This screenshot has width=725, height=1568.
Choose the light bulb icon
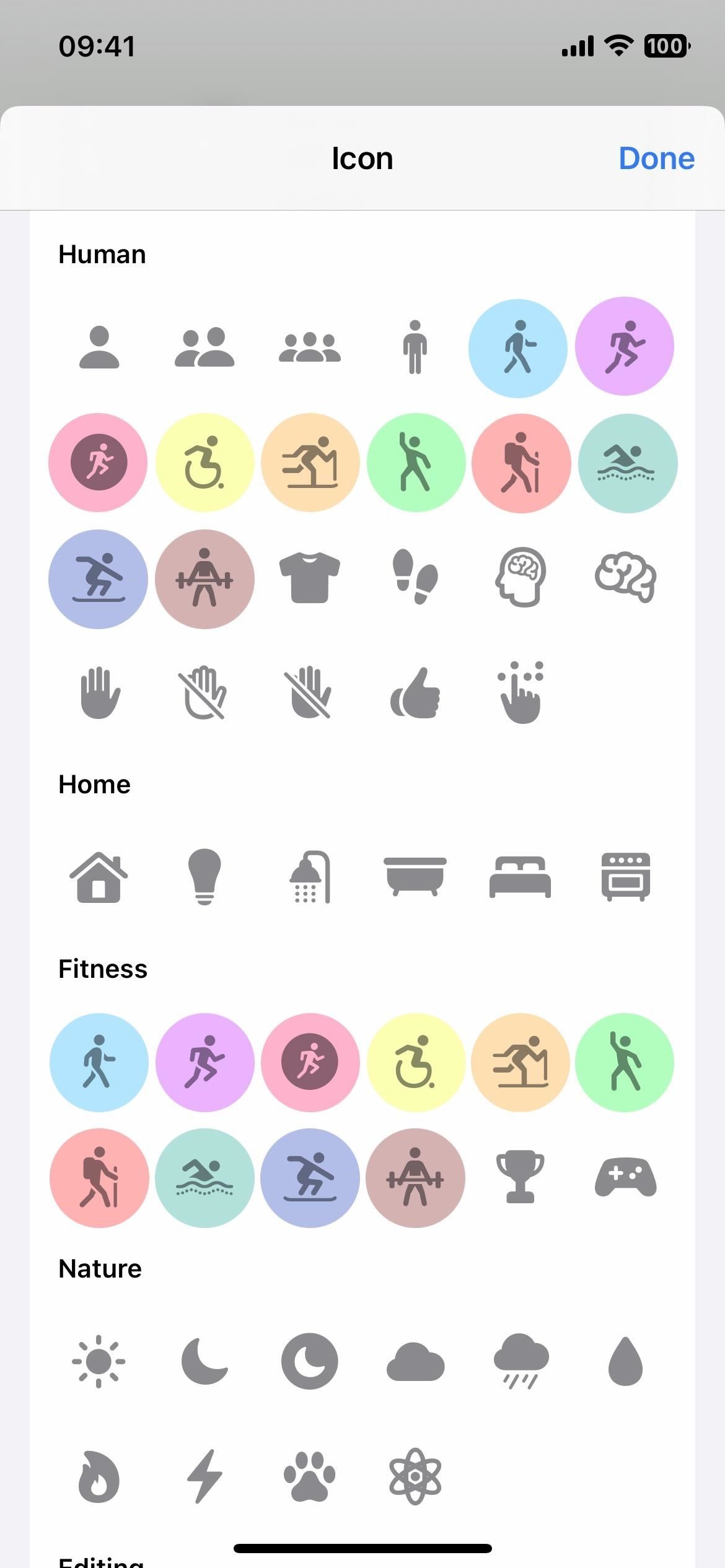[204, 877]
